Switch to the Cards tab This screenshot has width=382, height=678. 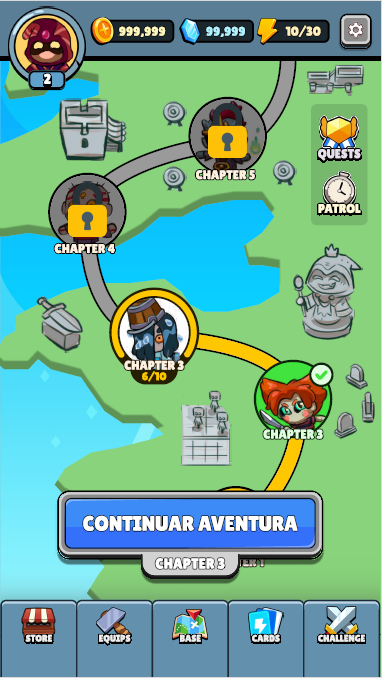pos(266,627)
